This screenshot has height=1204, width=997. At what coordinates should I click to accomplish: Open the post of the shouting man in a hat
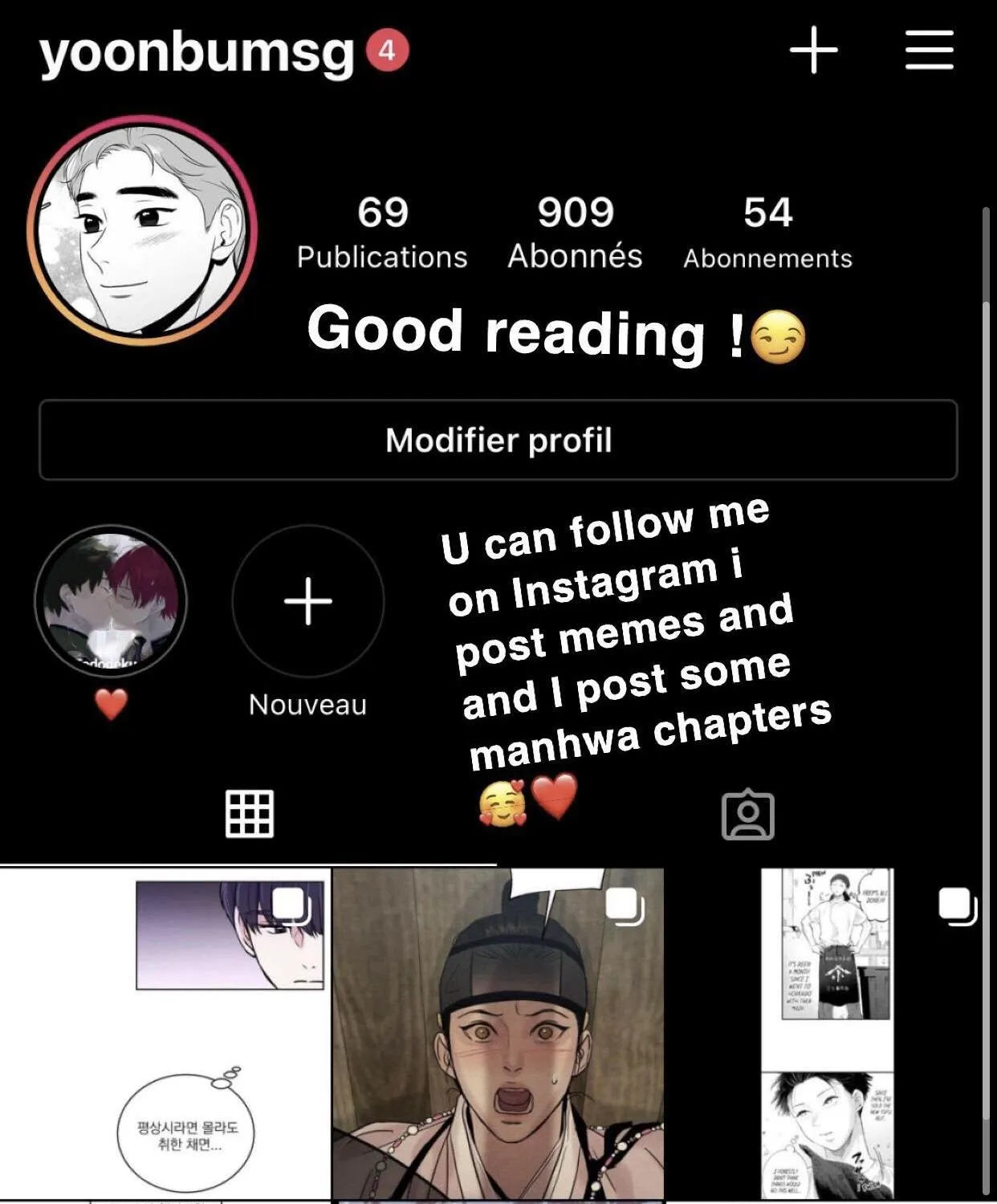pos(498,1034)
